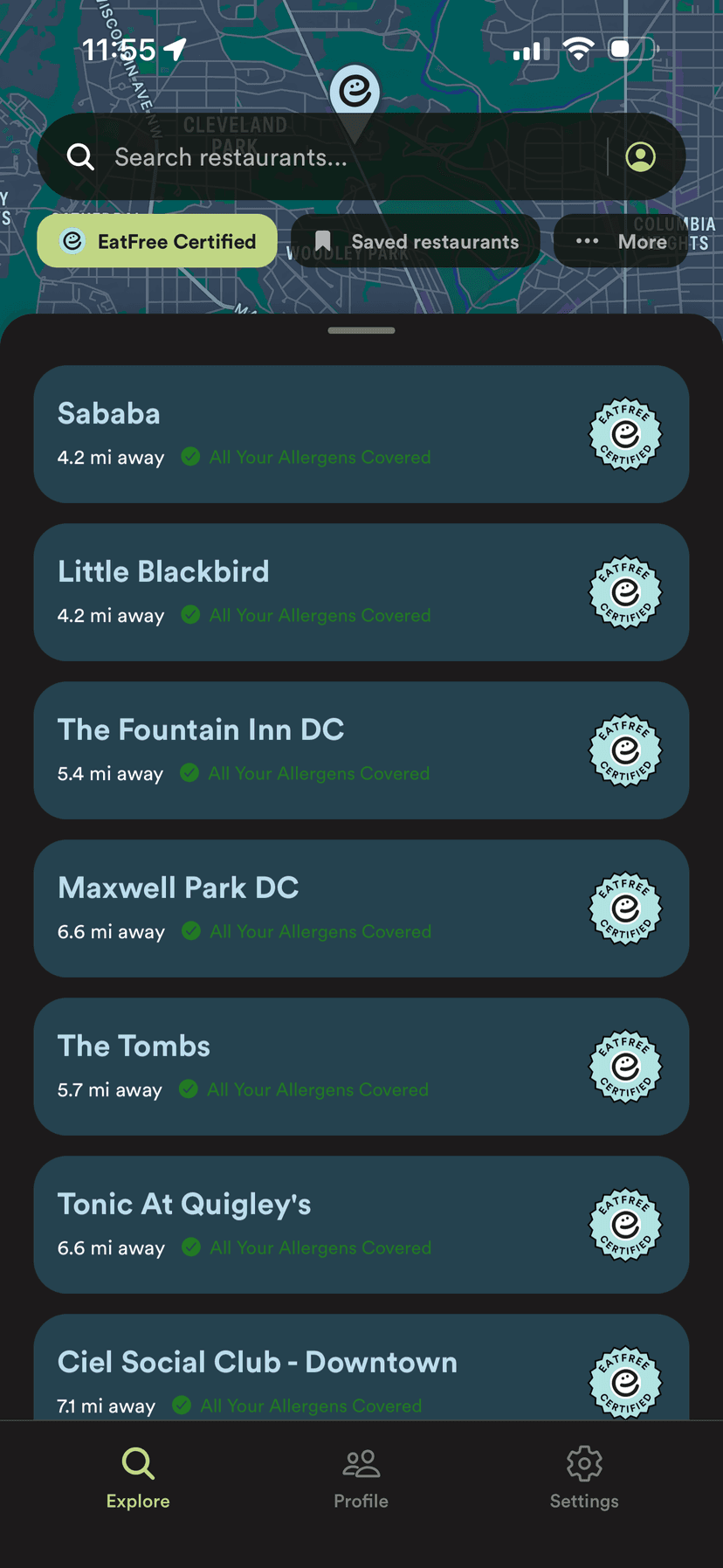This screenshot has width=723, height=1568.
Task: Select Tonic At Quigley's restaurant card
Action: 306,1225
